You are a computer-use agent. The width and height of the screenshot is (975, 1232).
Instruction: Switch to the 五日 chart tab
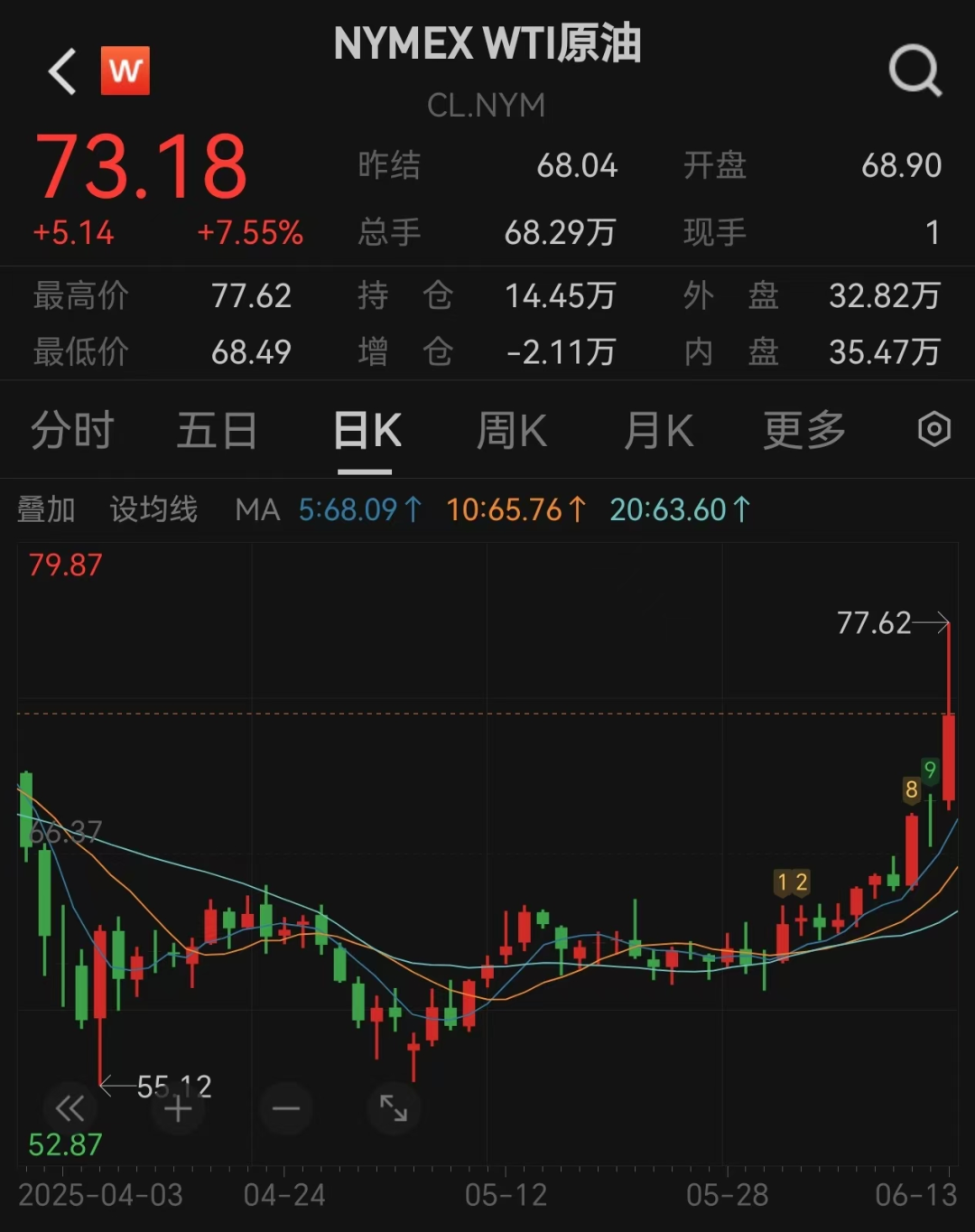pyautogui.click(x=217, y=430)
